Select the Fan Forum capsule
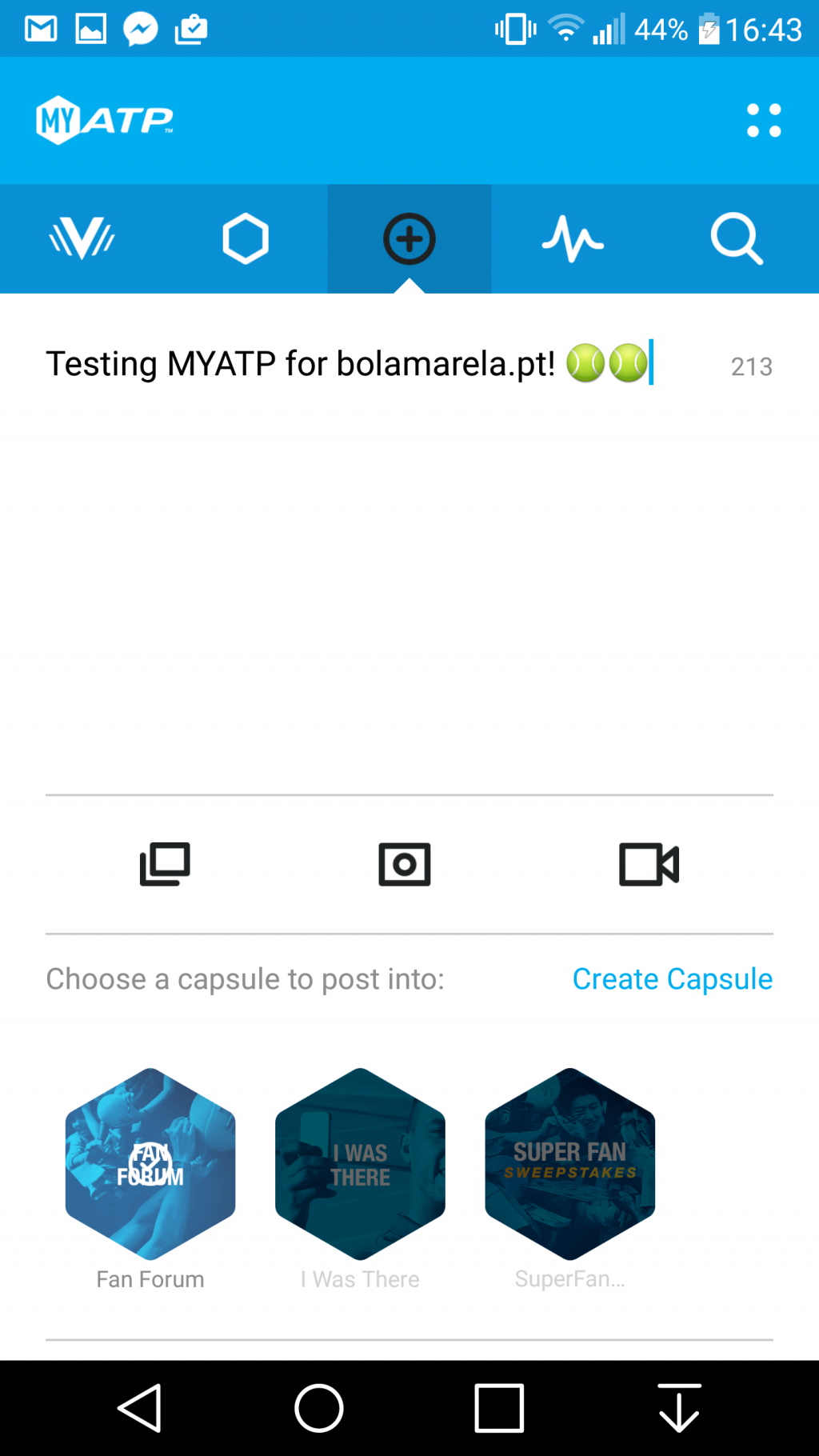819x1456 pixels. click(x=150, y=1164)
